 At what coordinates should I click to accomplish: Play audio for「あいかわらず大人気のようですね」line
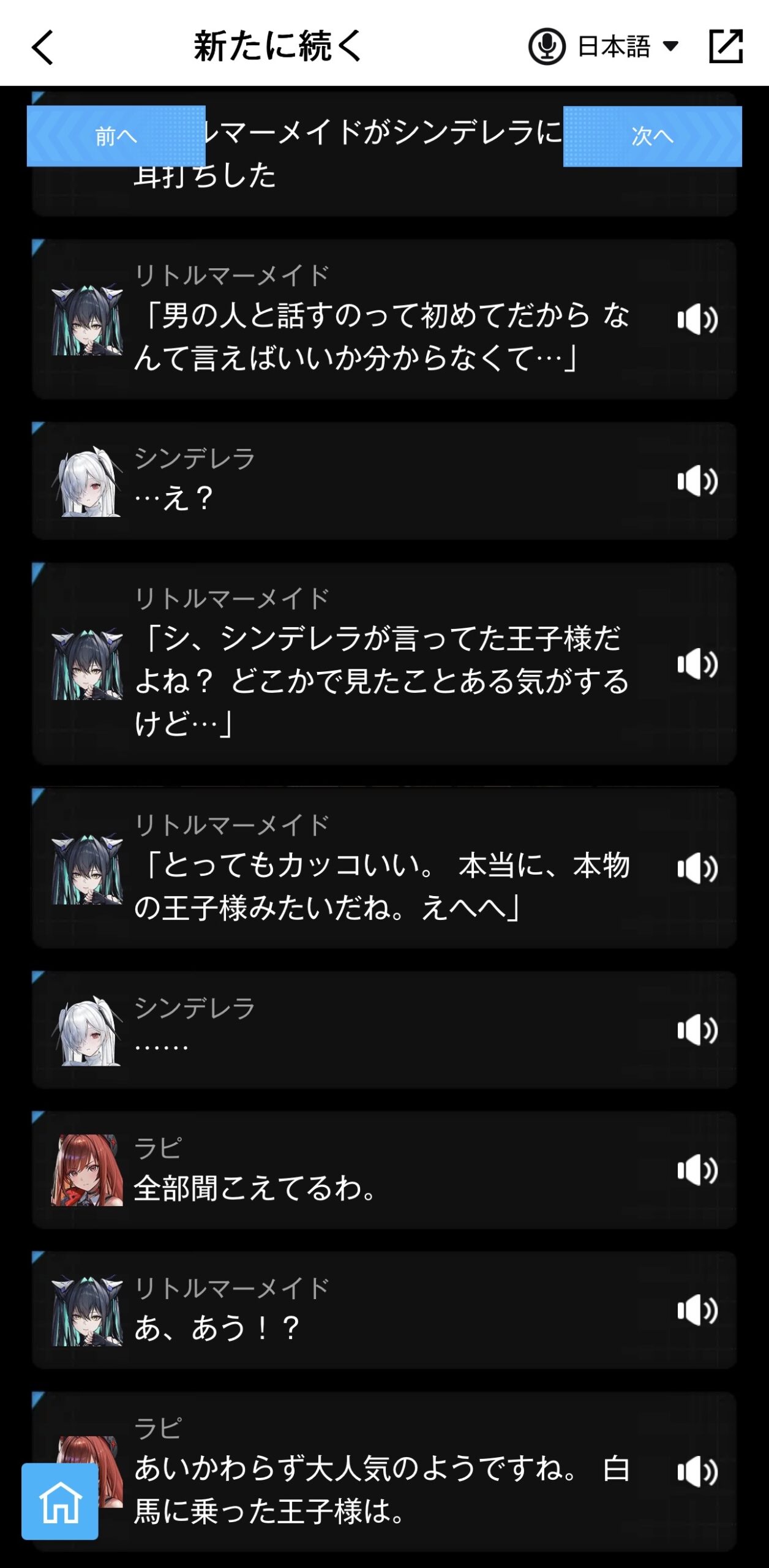pyautogui.click(x=697, y=1472)
